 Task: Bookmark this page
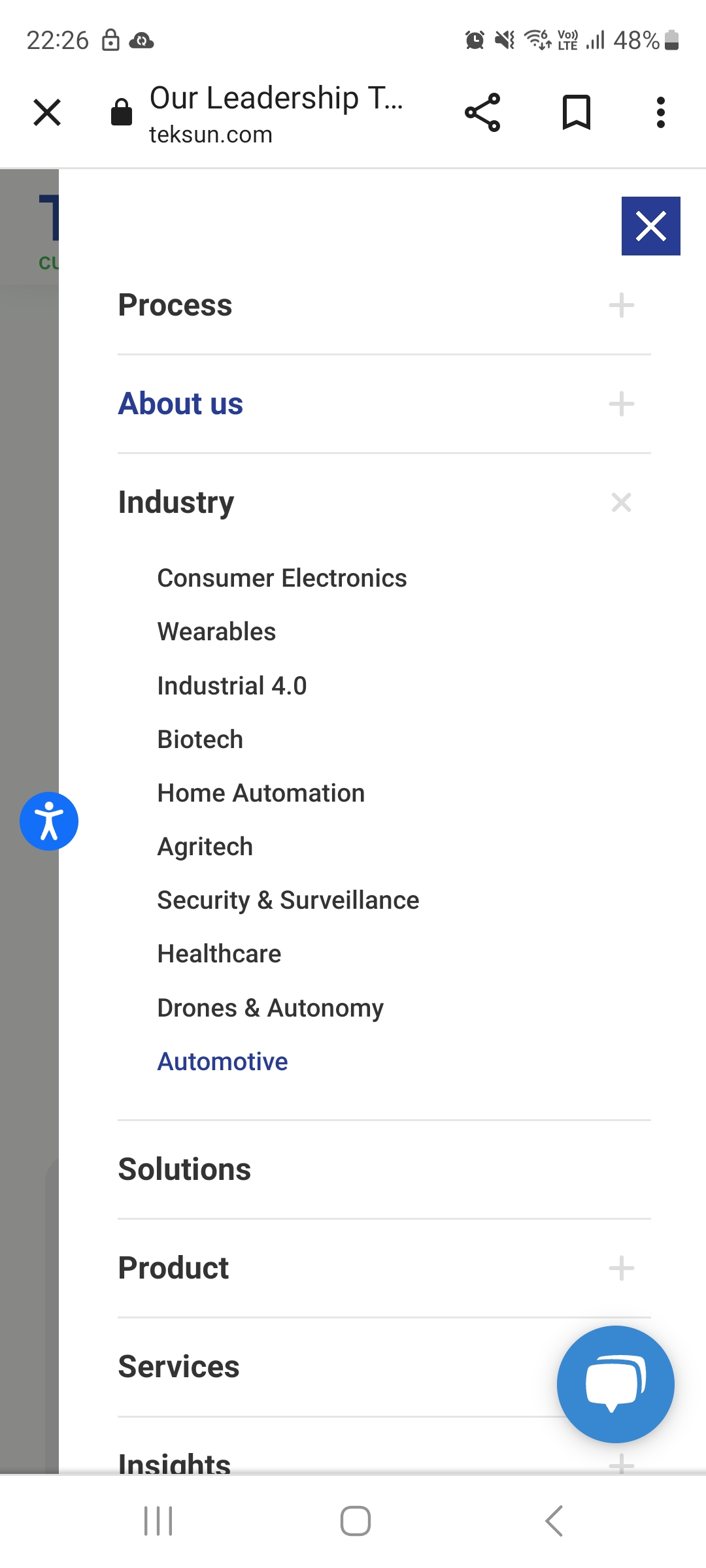tap(577, 112)
